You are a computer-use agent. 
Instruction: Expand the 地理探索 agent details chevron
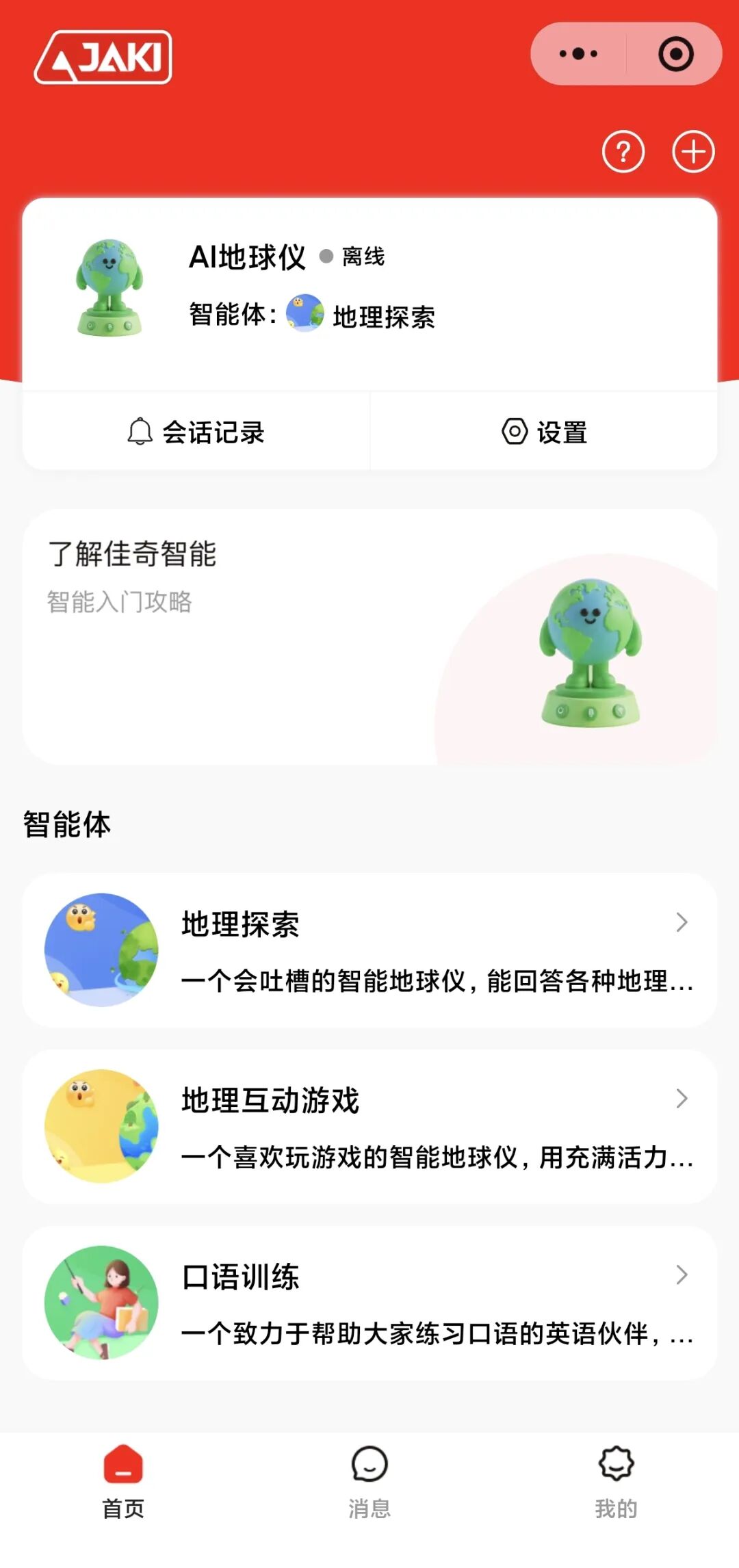coord(682,924)
